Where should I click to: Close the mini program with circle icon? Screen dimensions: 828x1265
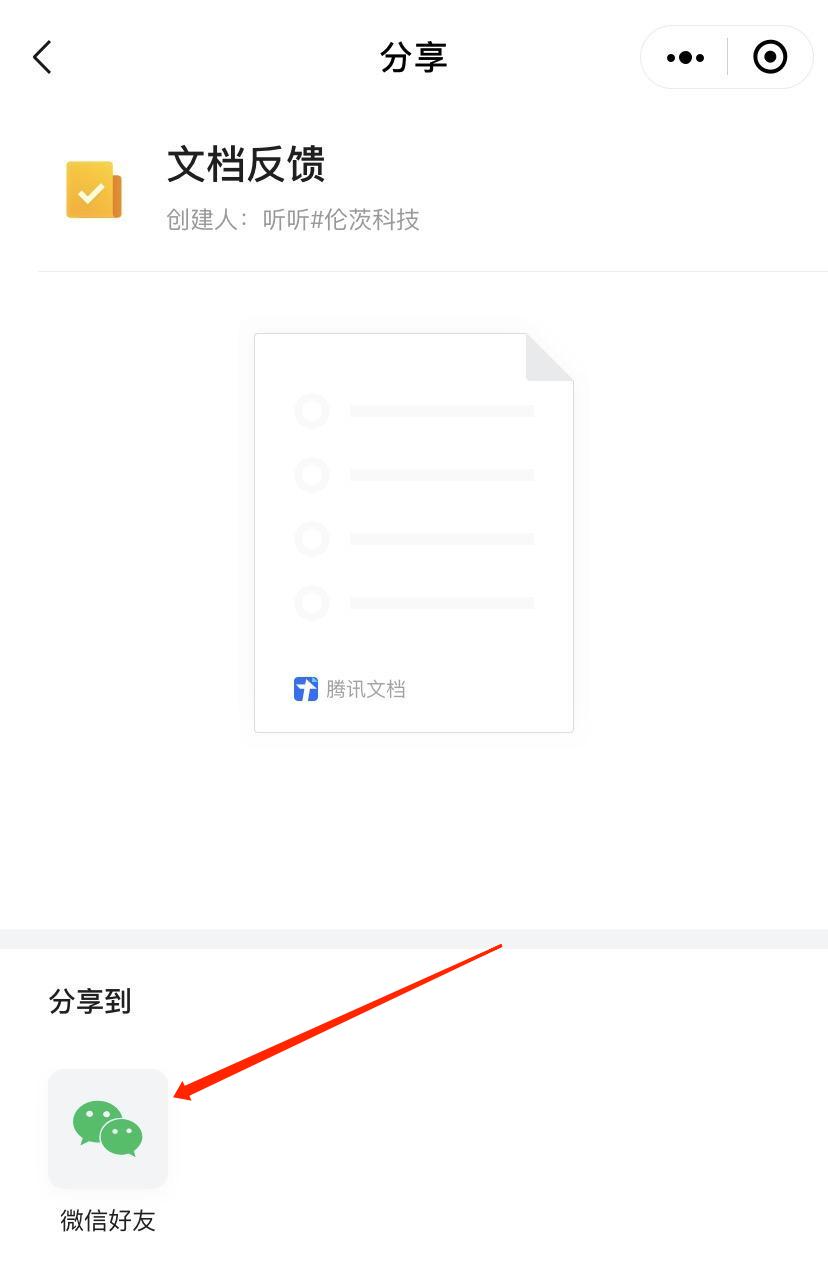pos(769,57)
